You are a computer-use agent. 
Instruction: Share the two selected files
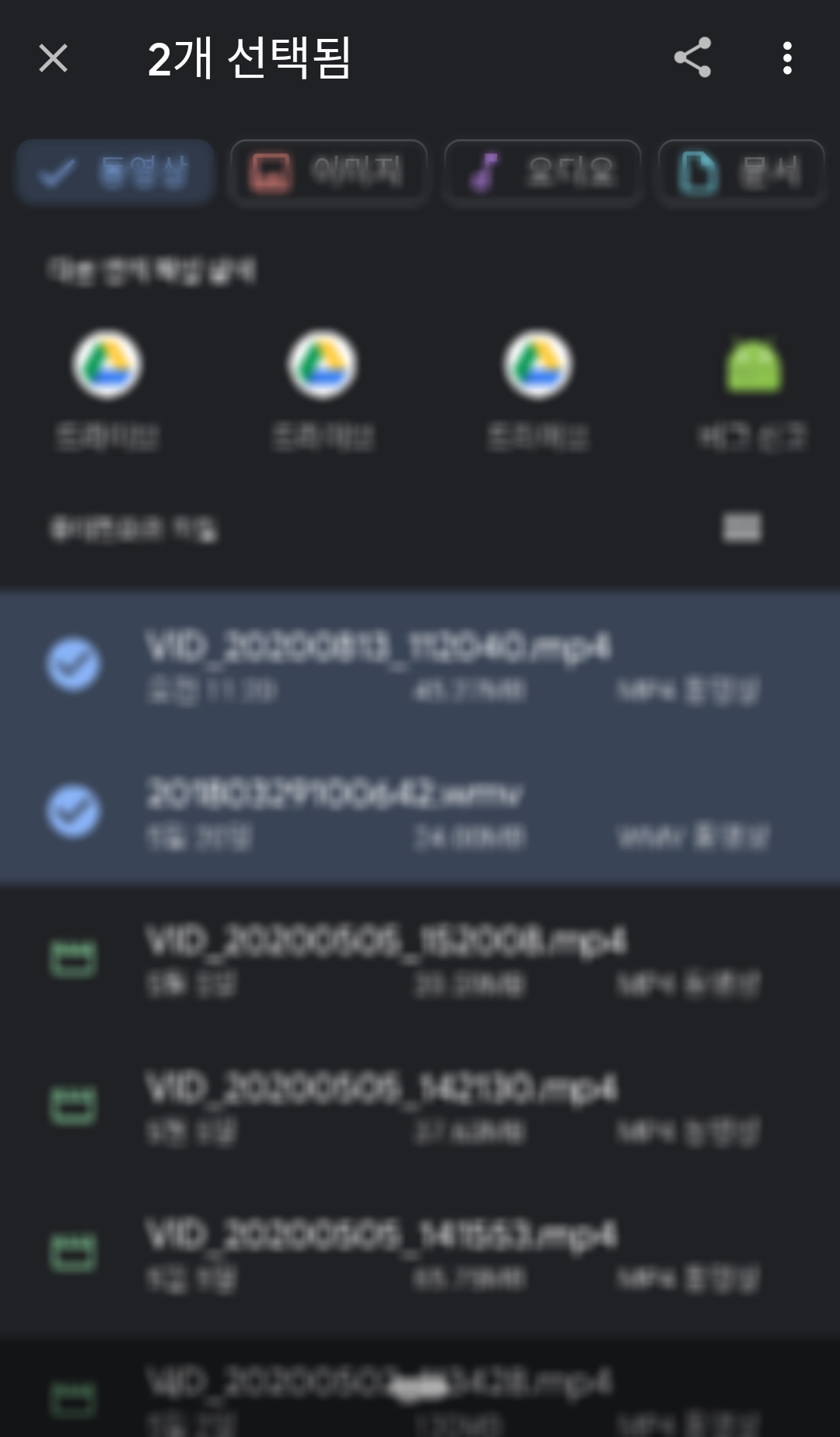tap(692, 58)
